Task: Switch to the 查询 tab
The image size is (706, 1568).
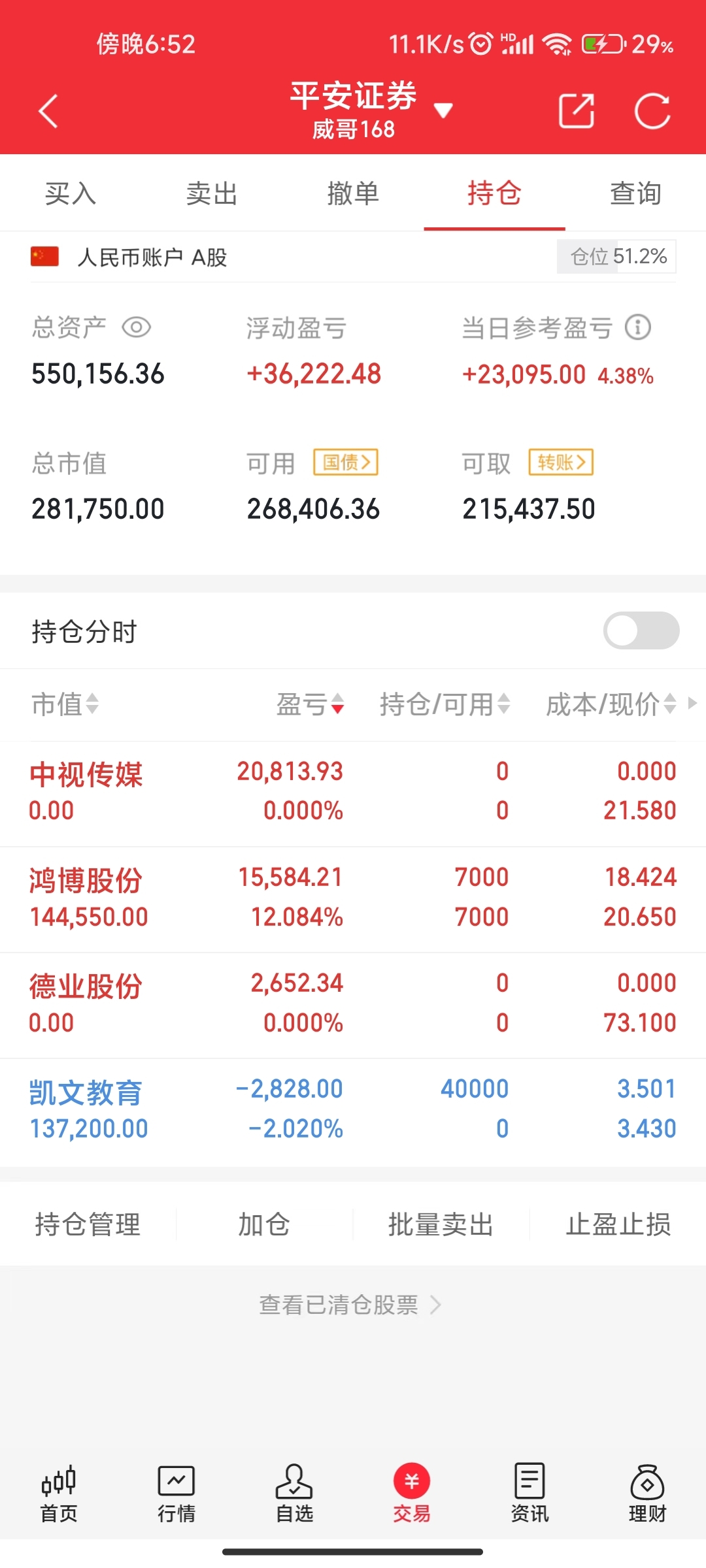Action: pyautogui.click(x=635, y=193)
